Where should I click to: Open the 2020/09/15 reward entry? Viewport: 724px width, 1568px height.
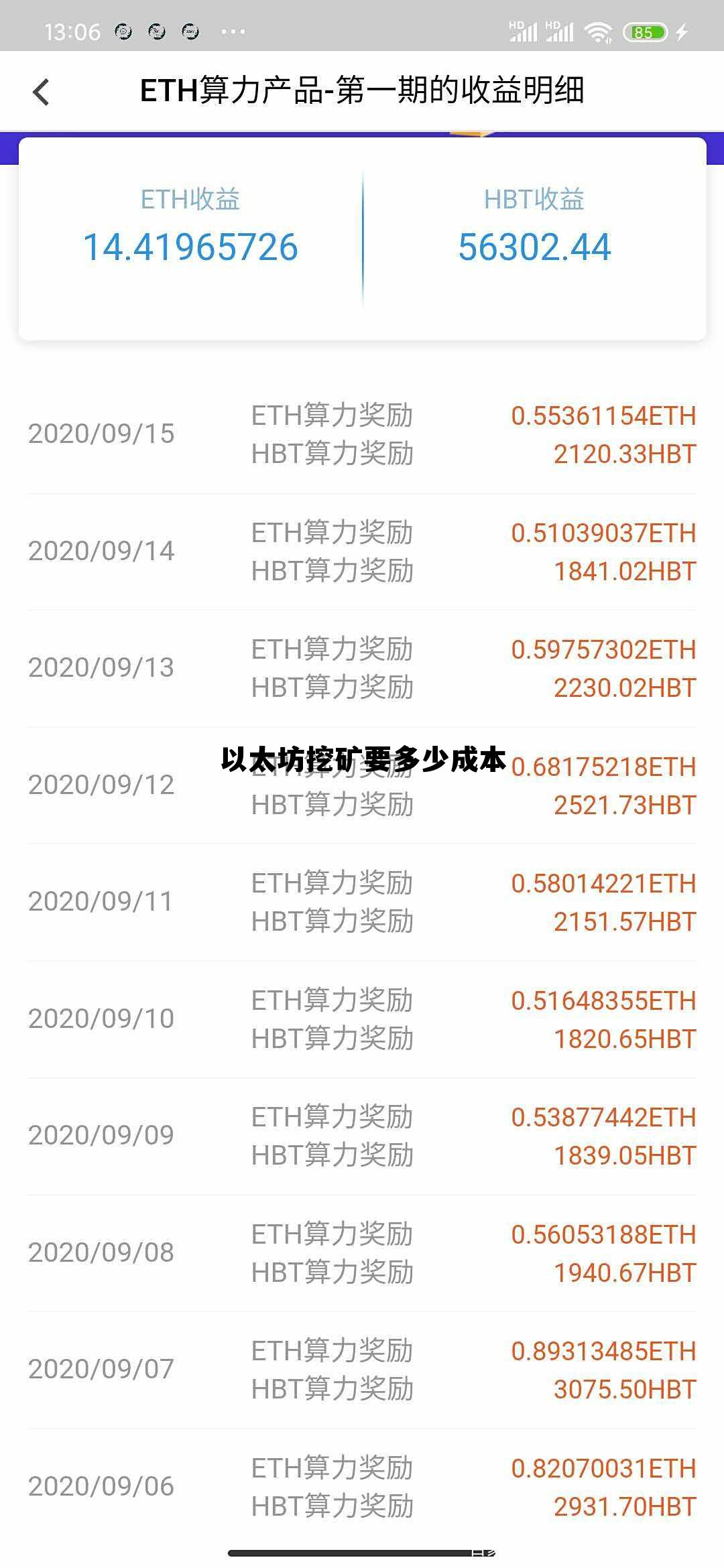coord(362,434)
